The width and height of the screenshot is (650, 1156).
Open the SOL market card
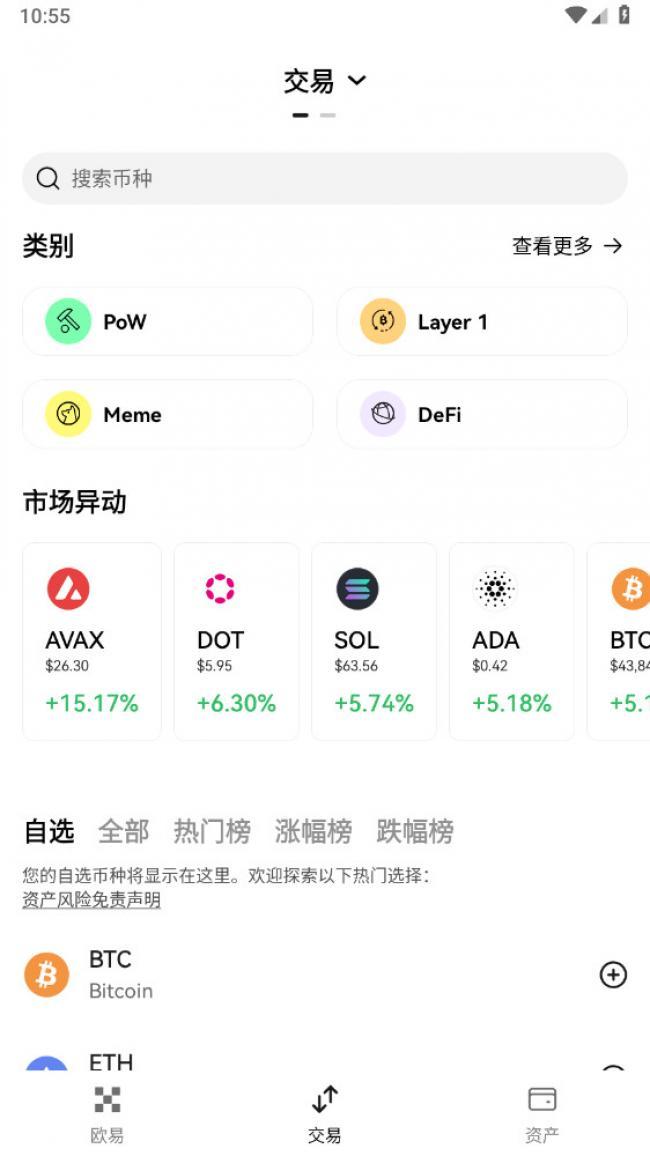(x=374, y=641)
